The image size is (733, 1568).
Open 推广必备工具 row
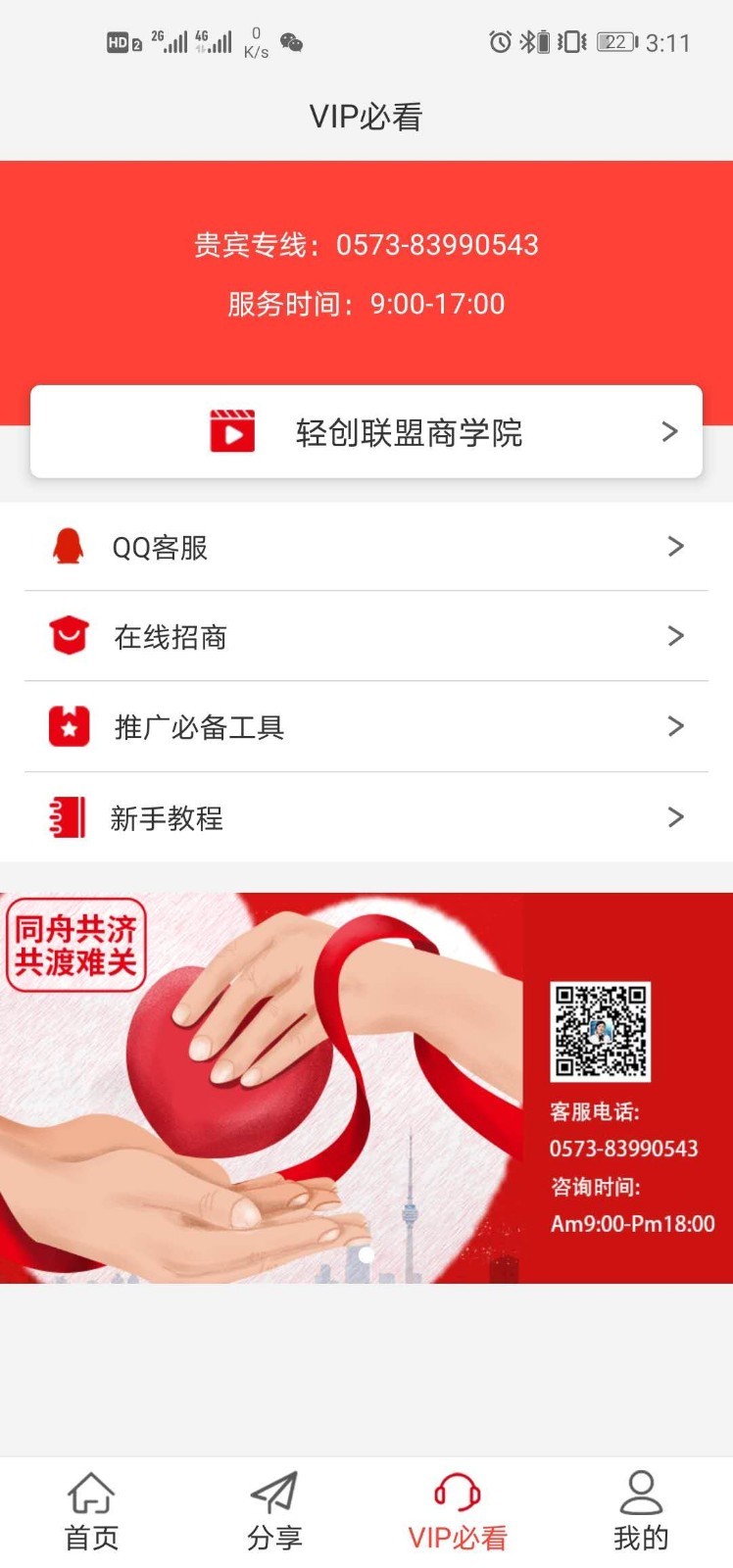pyautogui.click(x=366, y=727)
